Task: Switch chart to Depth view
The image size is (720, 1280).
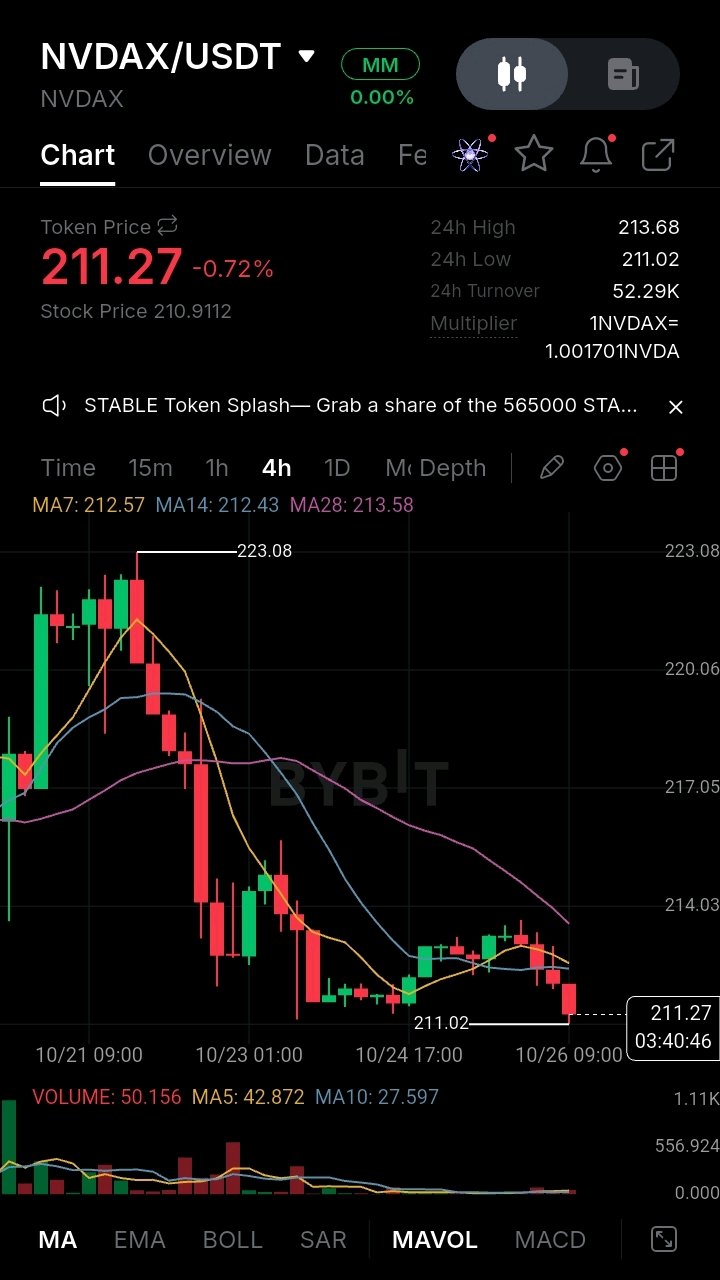Action: 453,468
